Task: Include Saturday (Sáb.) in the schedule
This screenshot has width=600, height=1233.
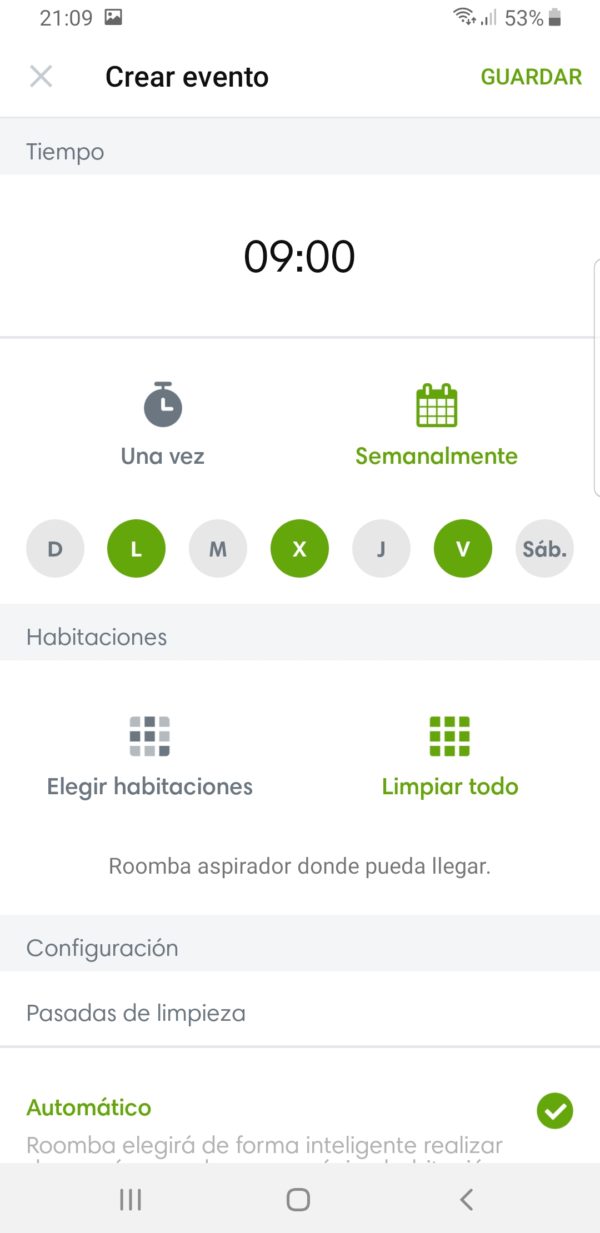Action: click(544, 549)
